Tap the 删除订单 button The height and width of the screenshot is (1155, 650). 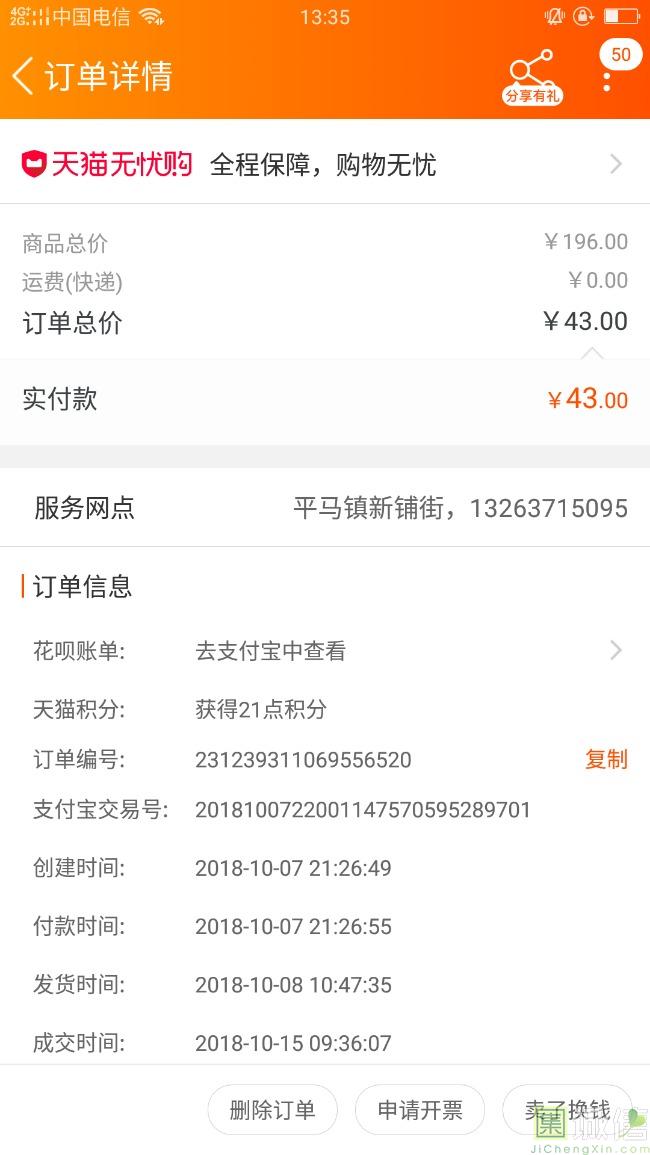coord(272,1110)
